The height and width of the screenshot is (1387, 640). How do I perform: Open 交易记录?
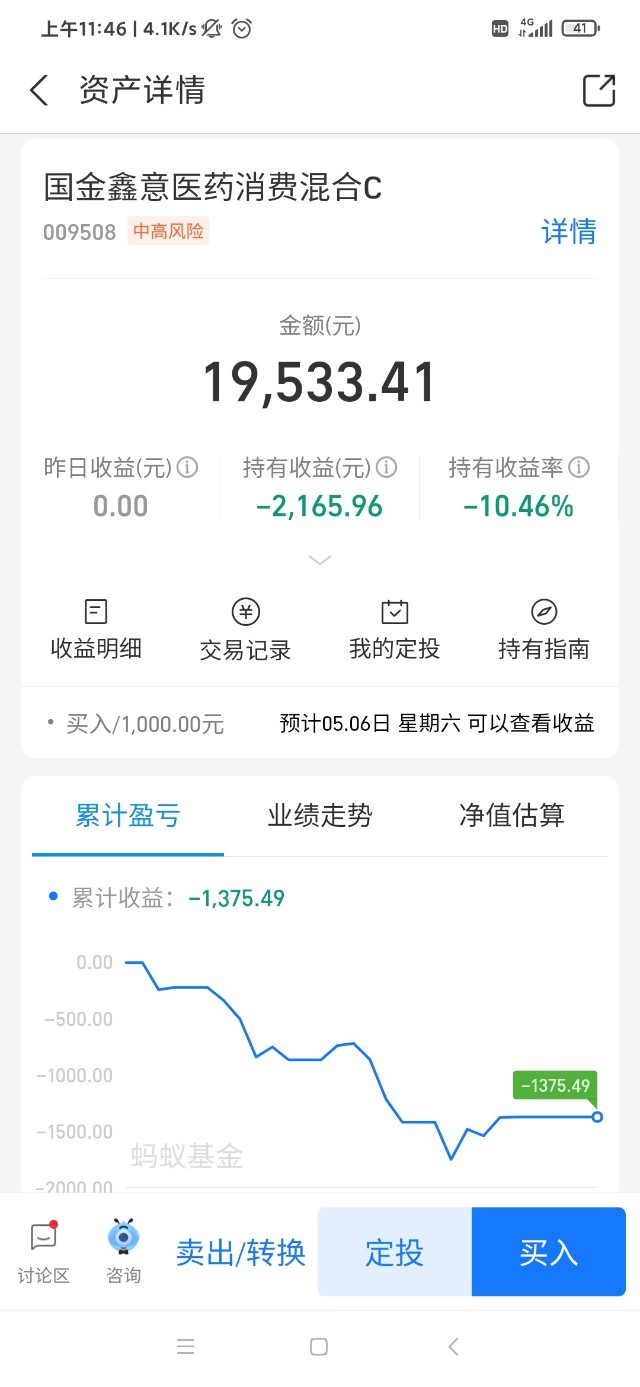tap(245, 630)
